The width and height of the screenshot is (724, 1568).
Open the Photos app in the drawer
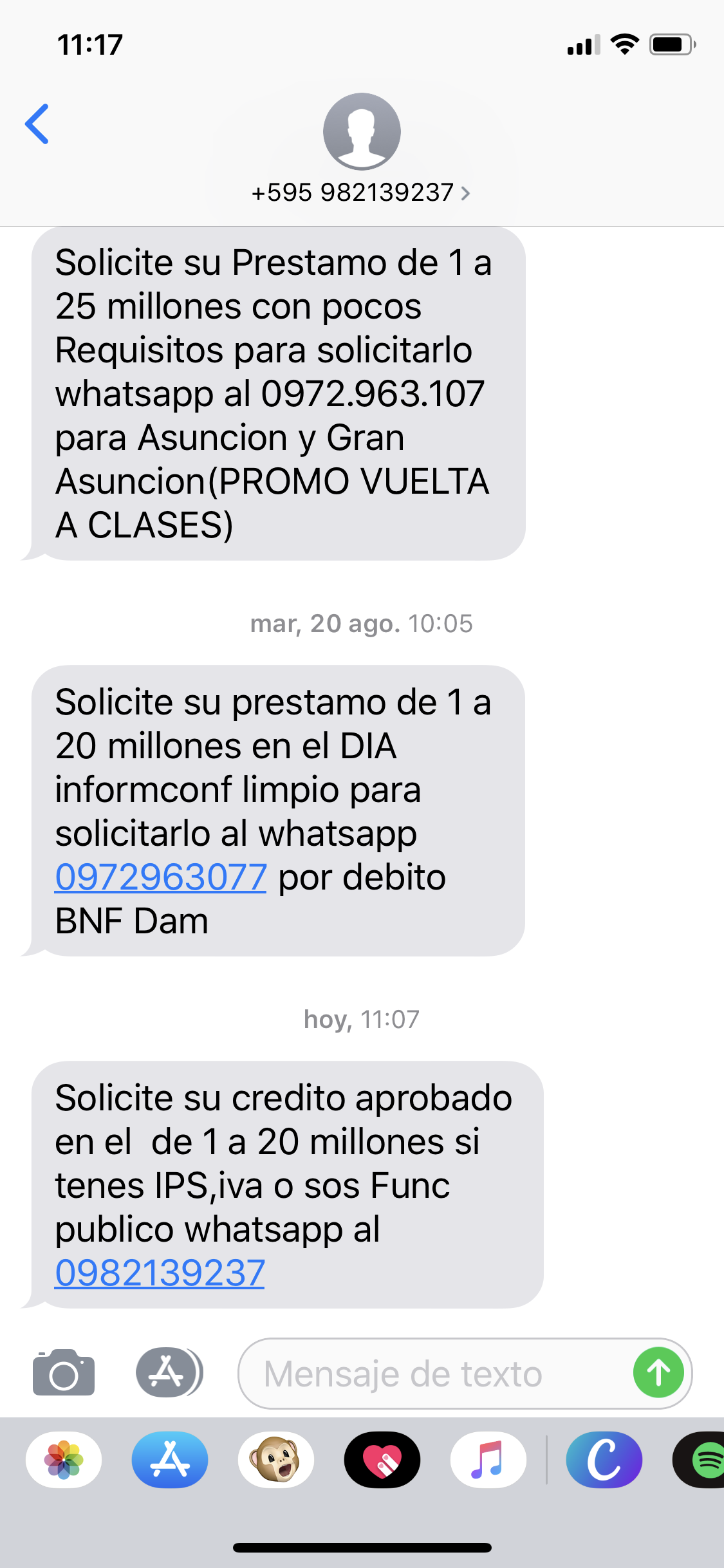pyautogui.click(x=64, y=1460)
